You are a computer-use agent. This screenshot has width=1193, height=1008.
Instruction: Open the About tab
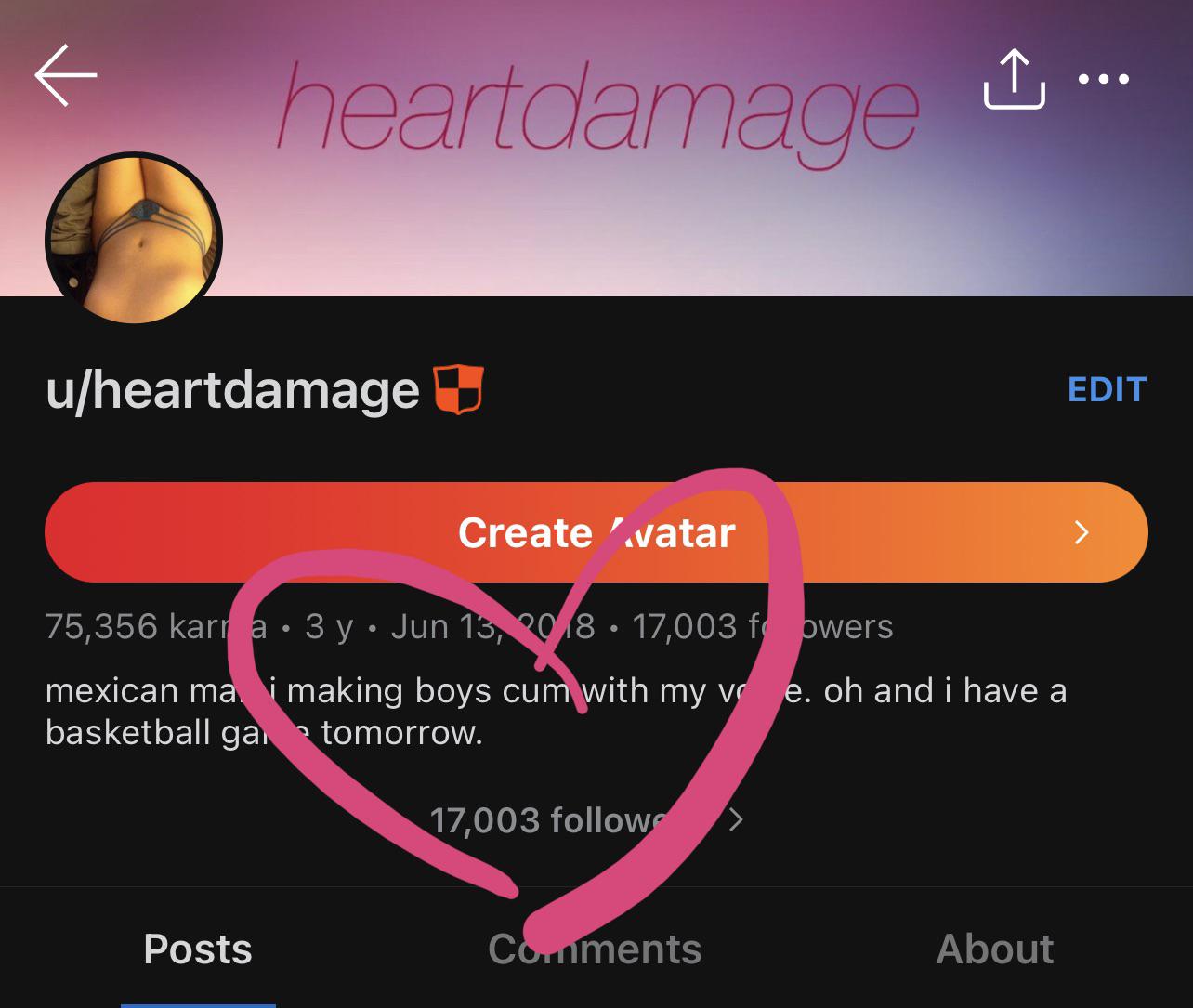(x=994, y=949)
